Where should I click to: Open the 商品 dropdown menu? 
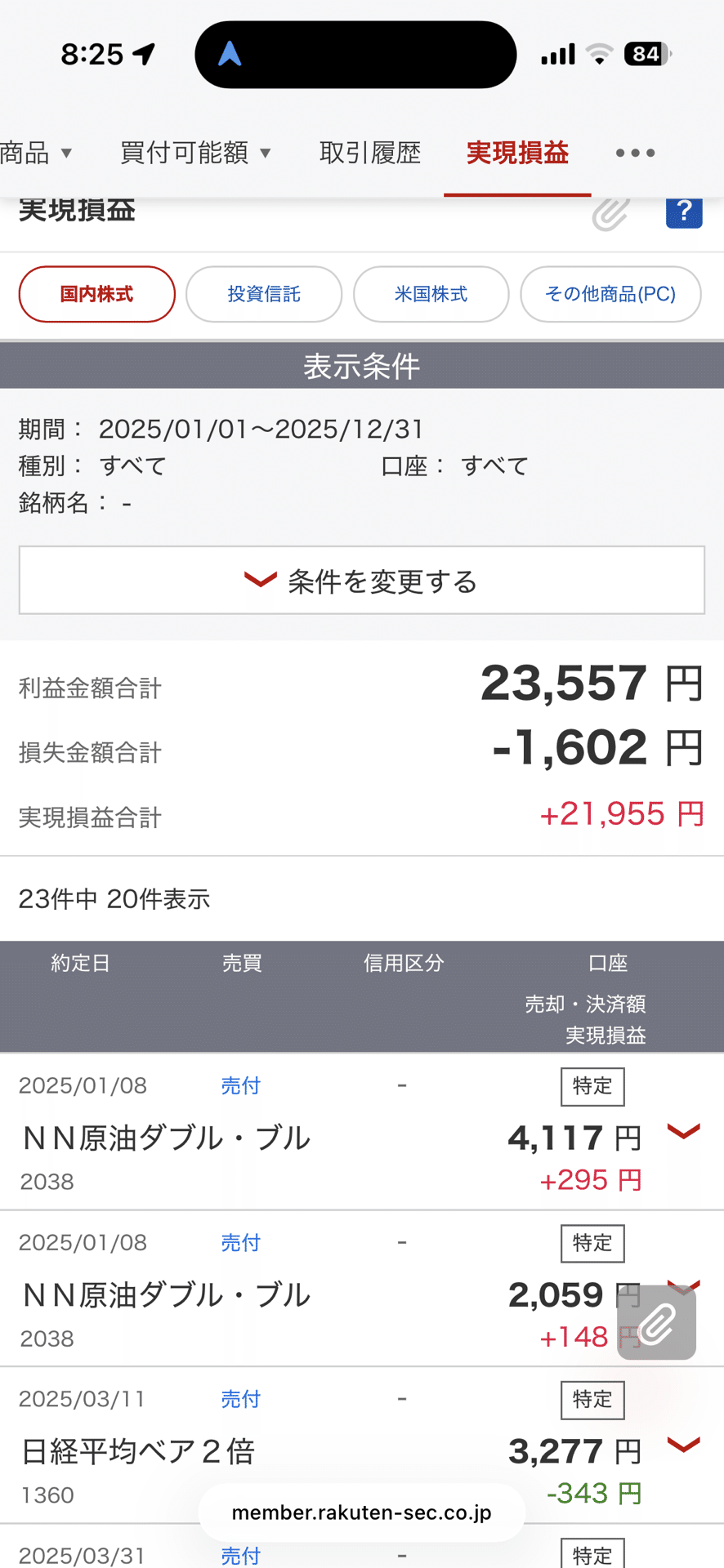pos(38,153)
